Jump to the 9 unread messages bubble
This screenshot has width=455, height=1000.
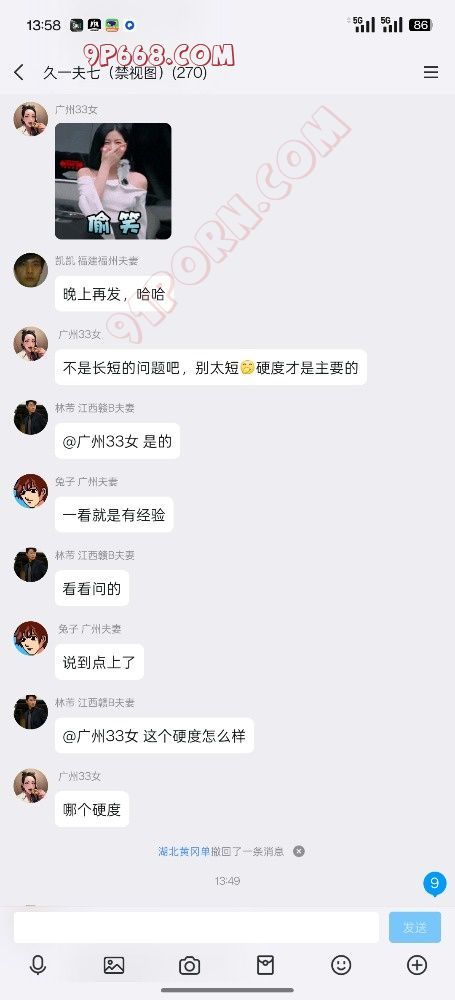435,884
